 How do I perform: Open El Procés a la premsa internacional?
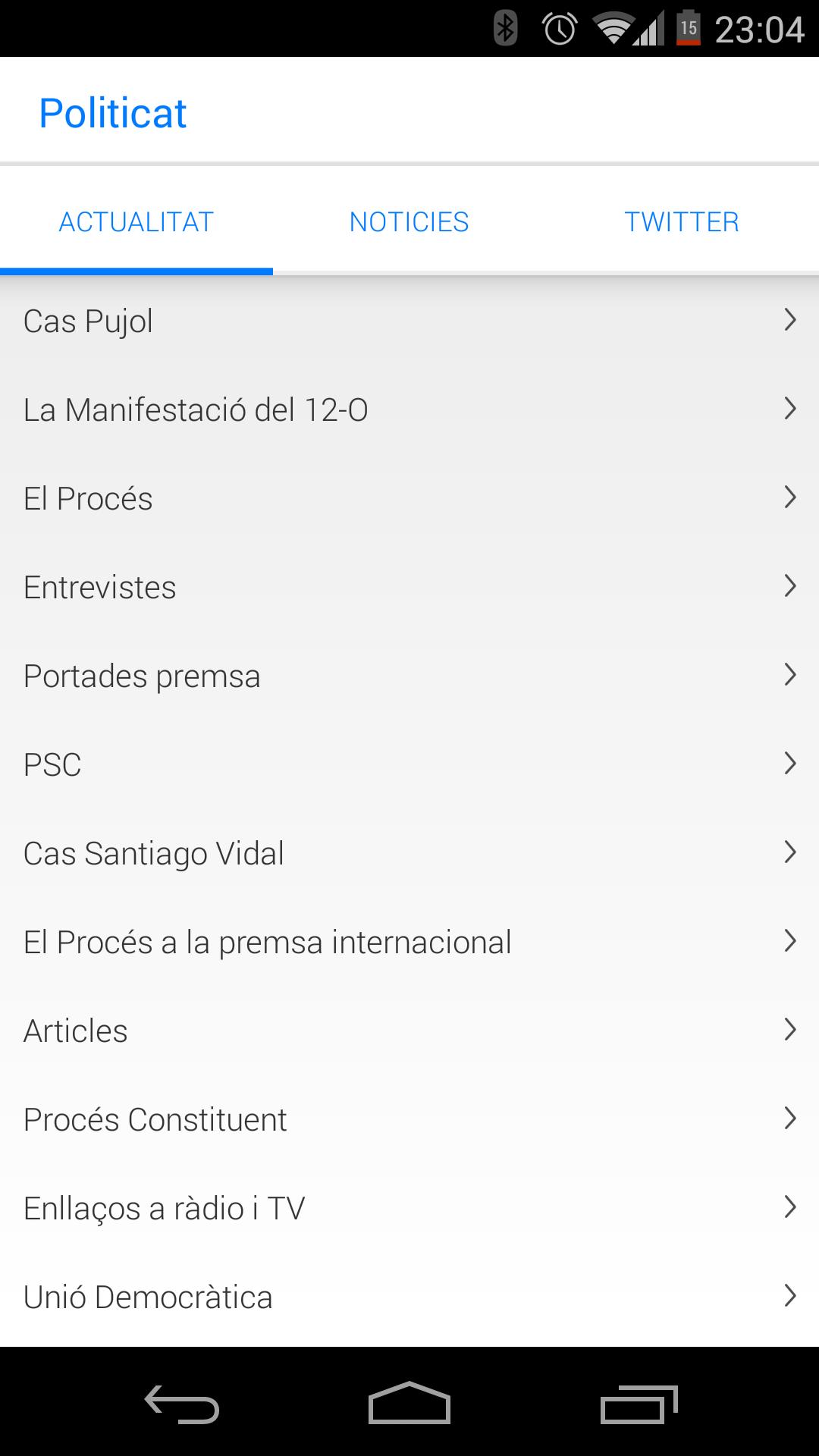point(409,942)
